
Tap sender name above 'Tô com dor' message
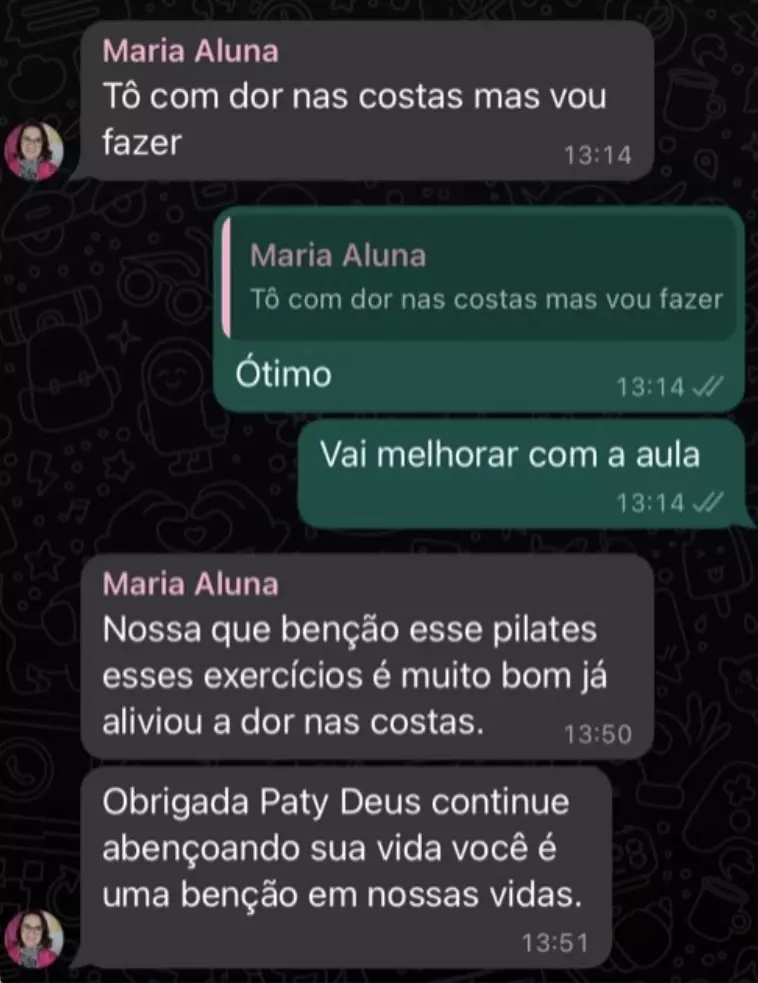[x=191, y=50]
